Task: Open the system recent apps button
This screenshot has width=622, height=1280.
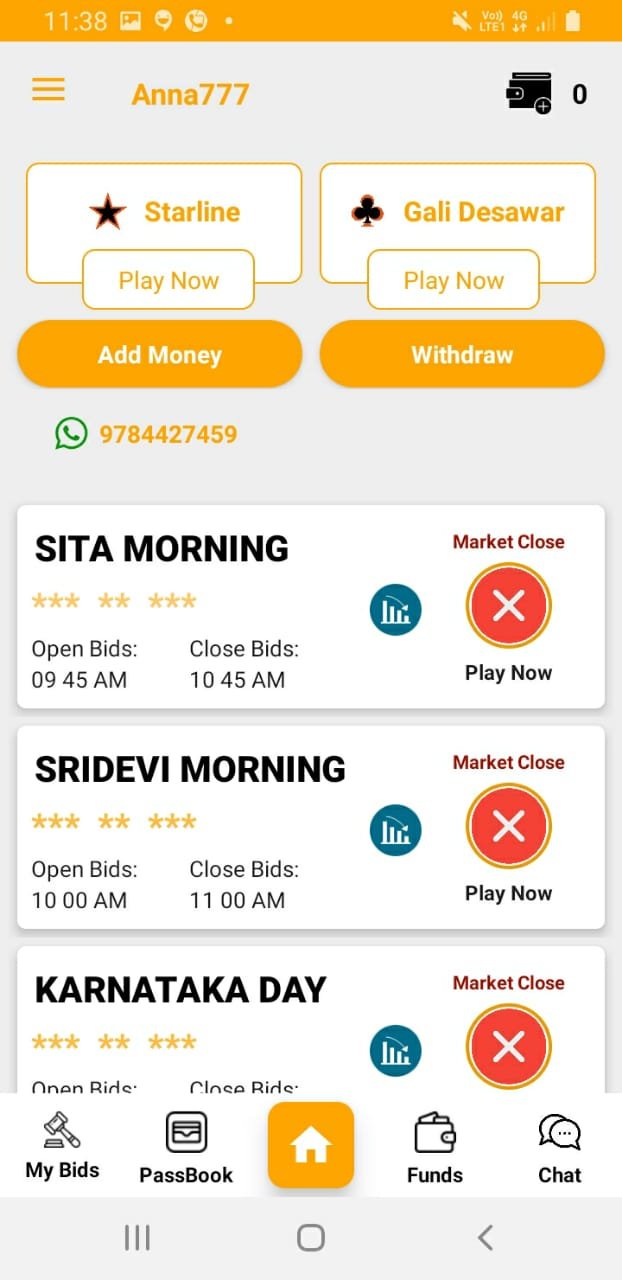Action: click(x=137, y=1238)
